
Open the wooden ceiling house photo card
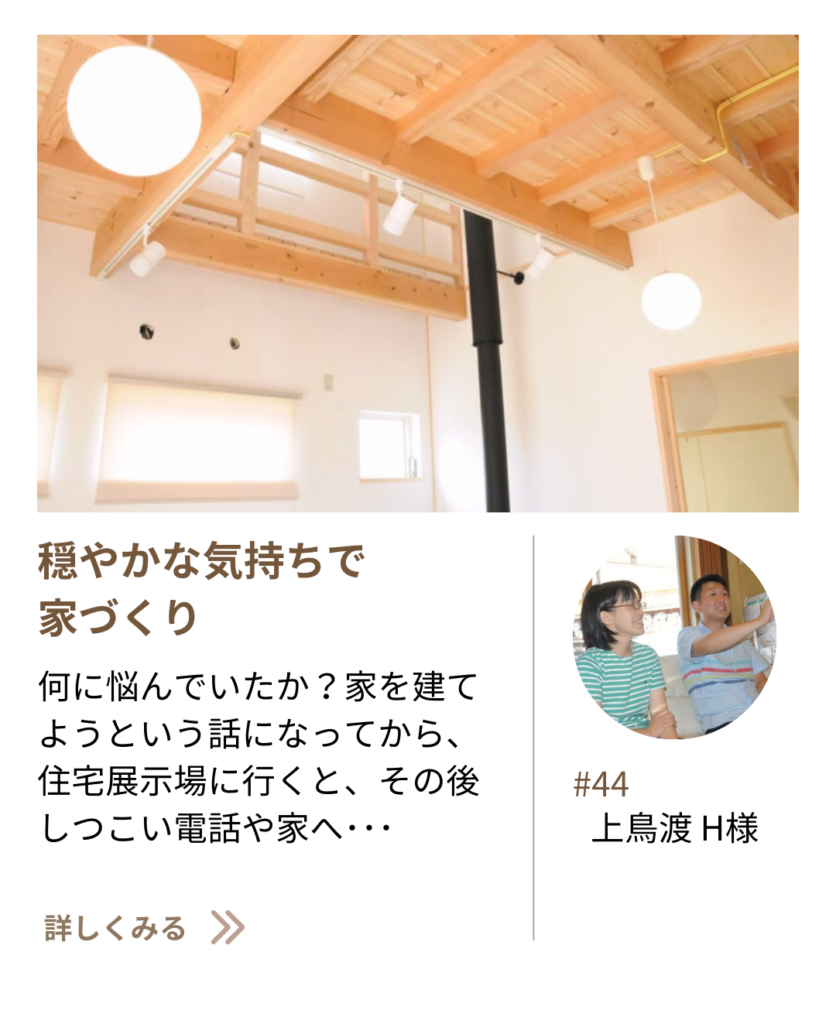click(417, 274)
